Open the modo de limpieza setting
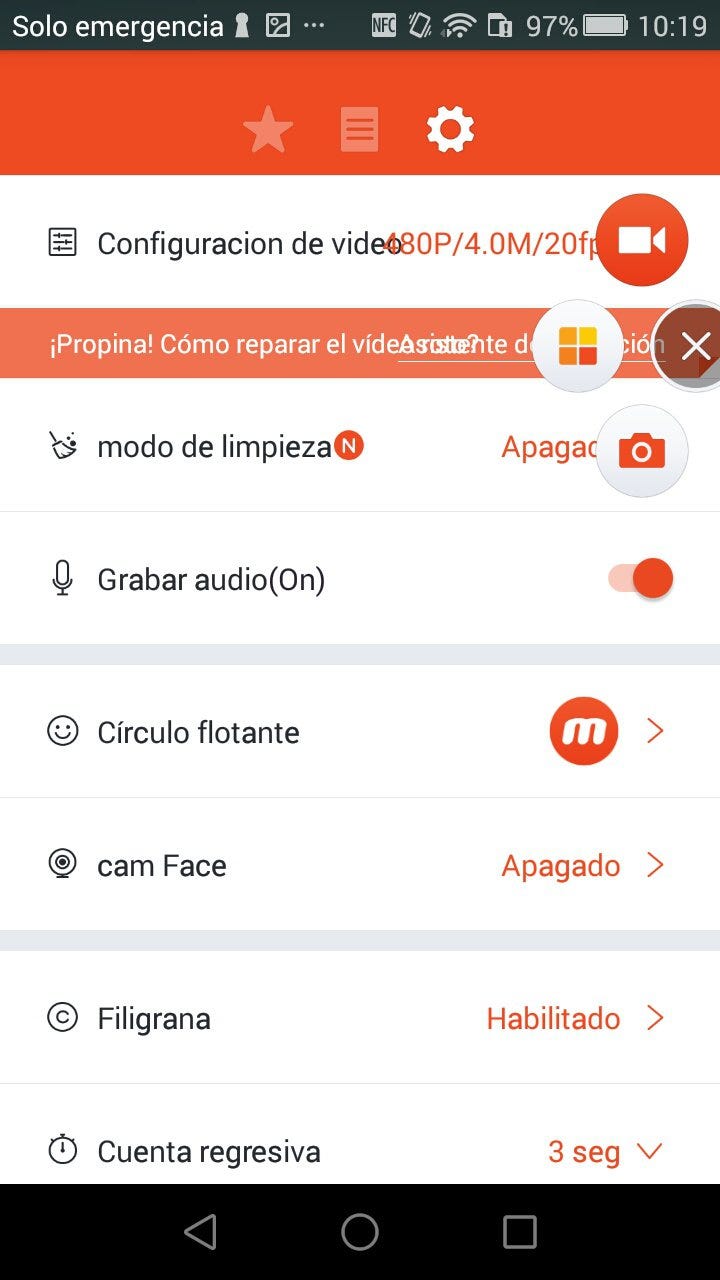 [x=215, y=447]
